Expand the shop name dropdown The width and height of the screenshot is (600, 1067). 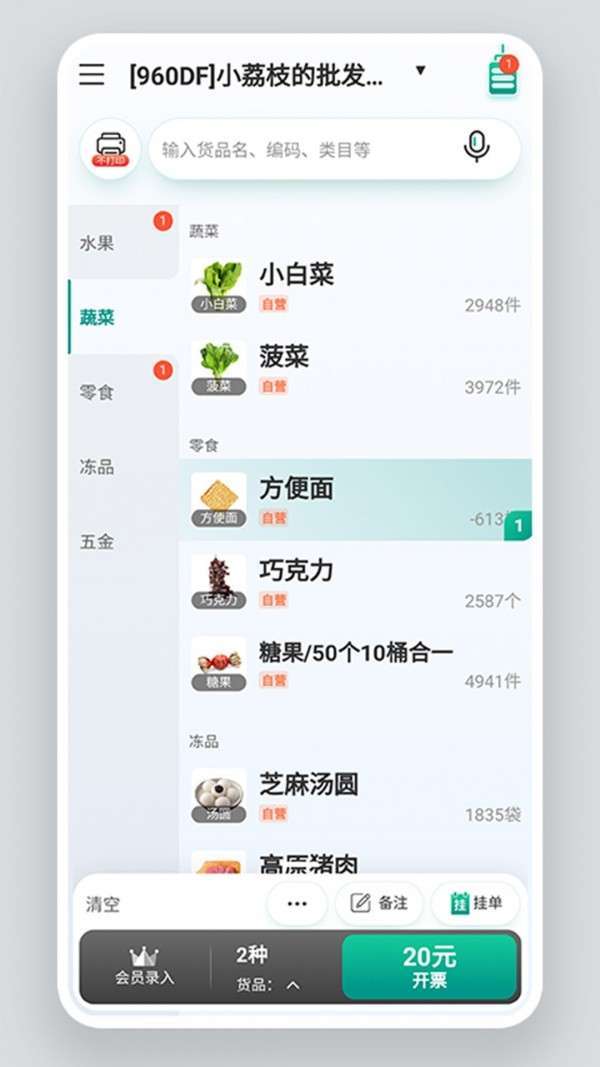pyautogui.click(x=420, y=71)
